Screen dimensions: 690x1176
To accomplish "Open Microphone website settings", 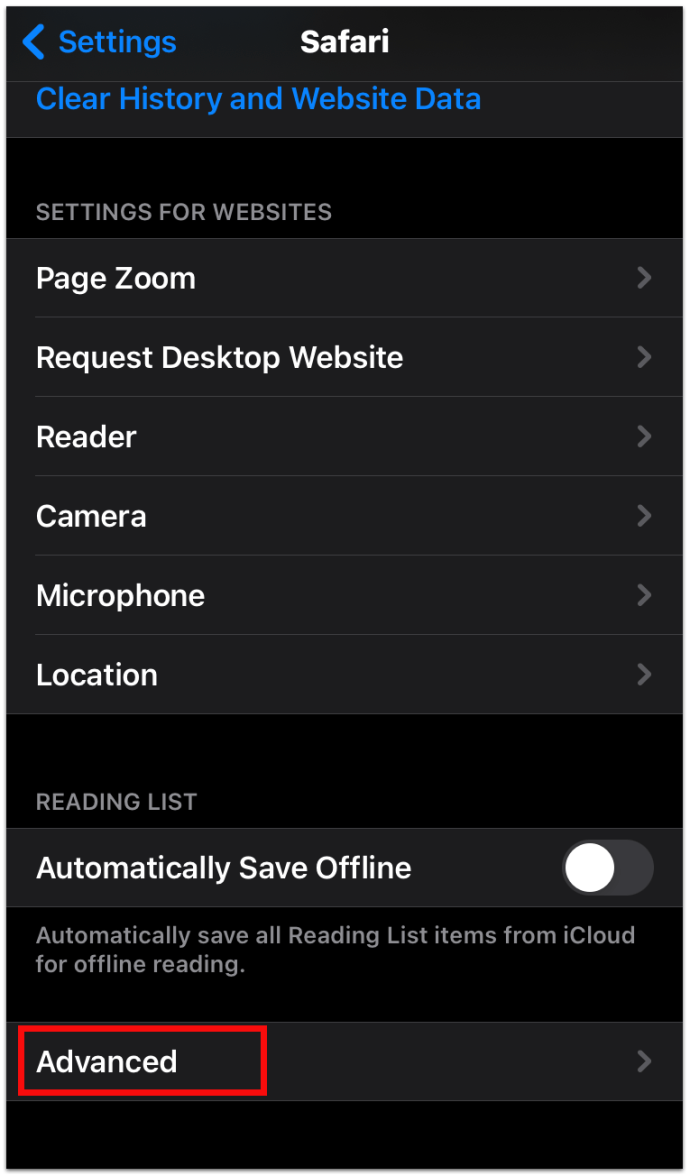I will [344, 595].
